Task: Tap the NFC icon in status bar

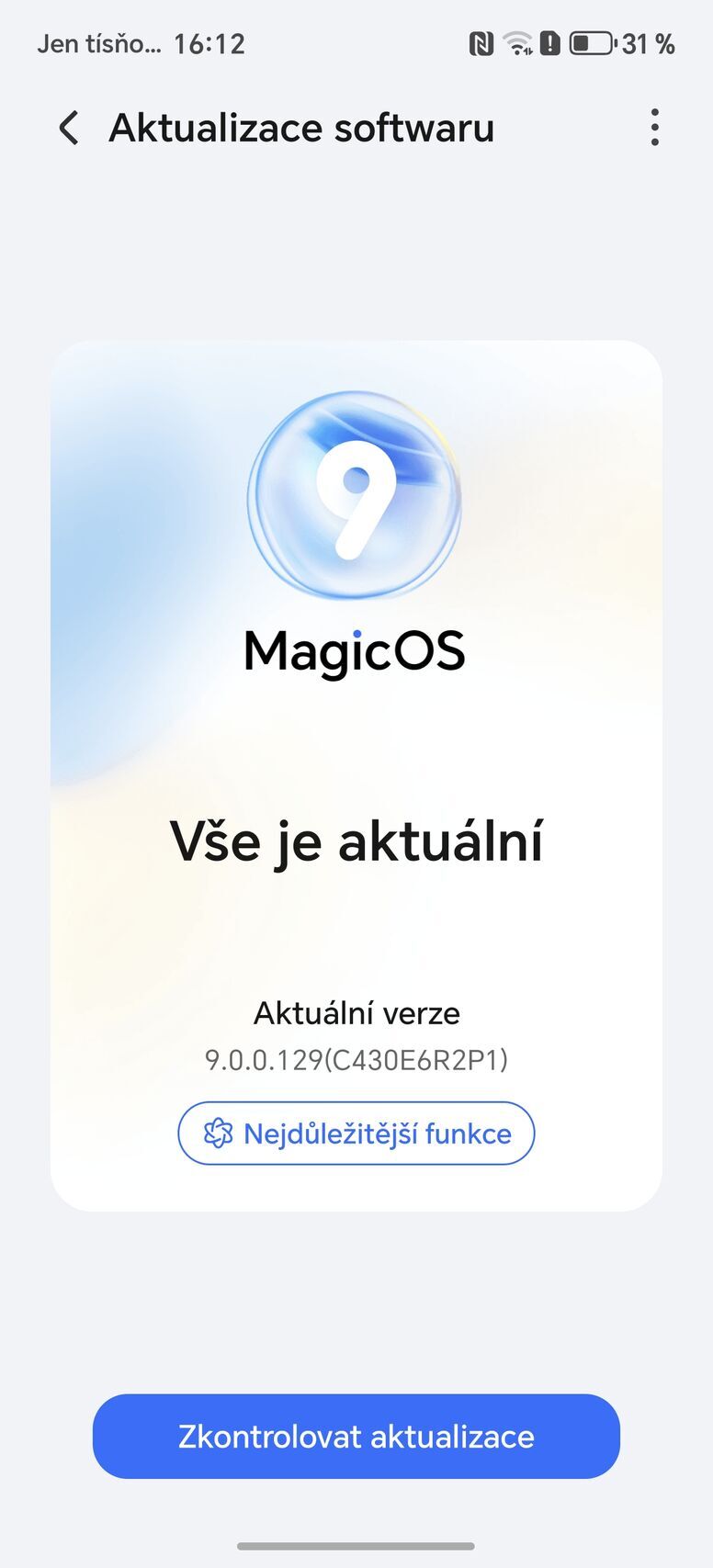Action: (481, 42)
